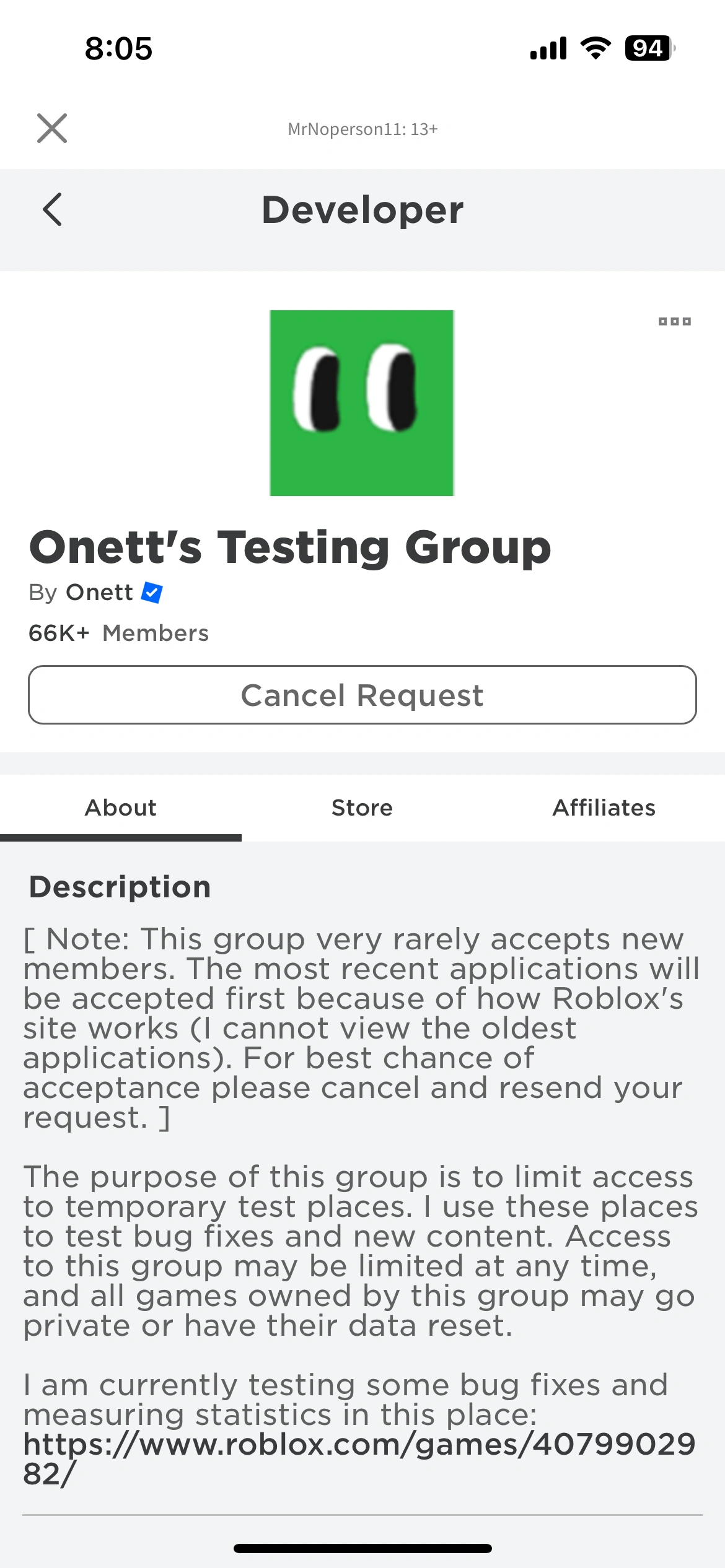Screen dimensions: 725x1568
Task: Tap the Wi-Fi indicator in status bar
Action: pos(595,48)
